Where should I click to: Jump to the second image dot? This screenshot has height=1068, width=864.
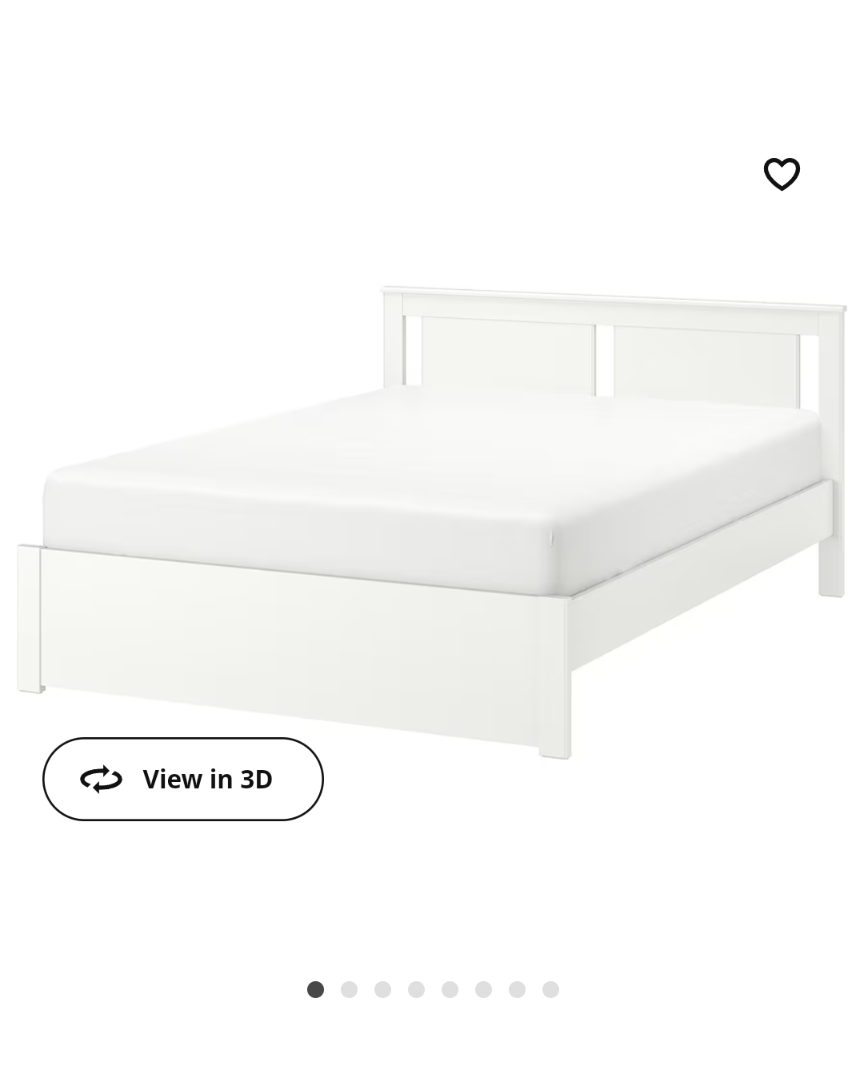tap(349, 989)
